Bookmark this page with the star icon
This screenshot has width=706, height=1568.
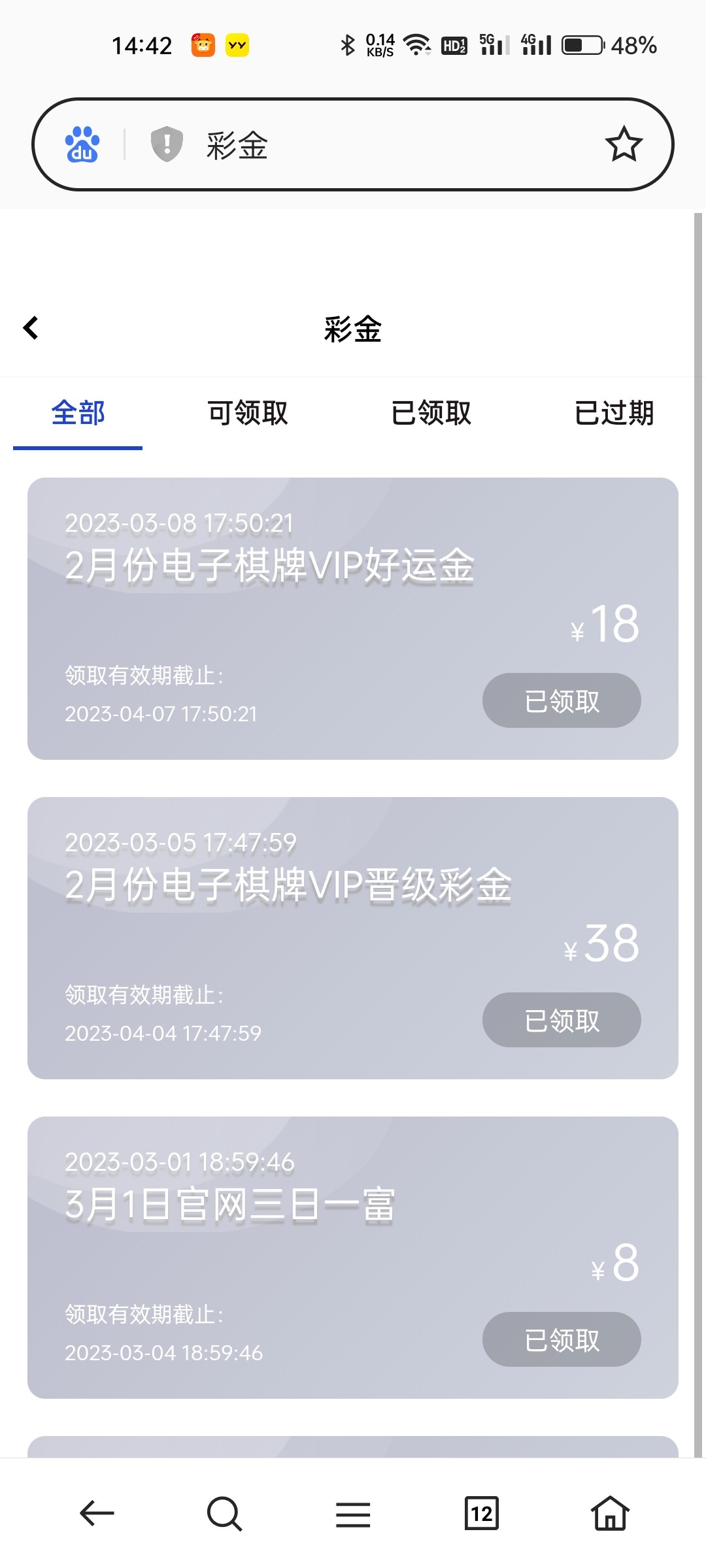click(624, 144)
